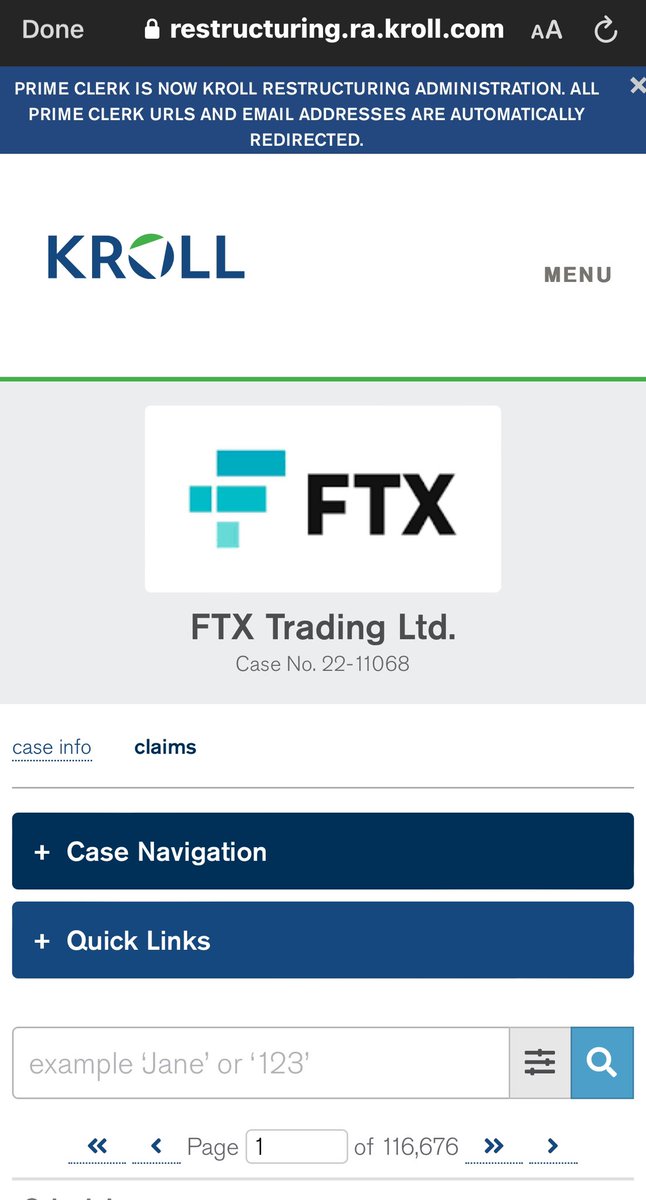Screen dimensions: 646x1200
Task: Open the advanced search filter options
Action: (540, 1063)
